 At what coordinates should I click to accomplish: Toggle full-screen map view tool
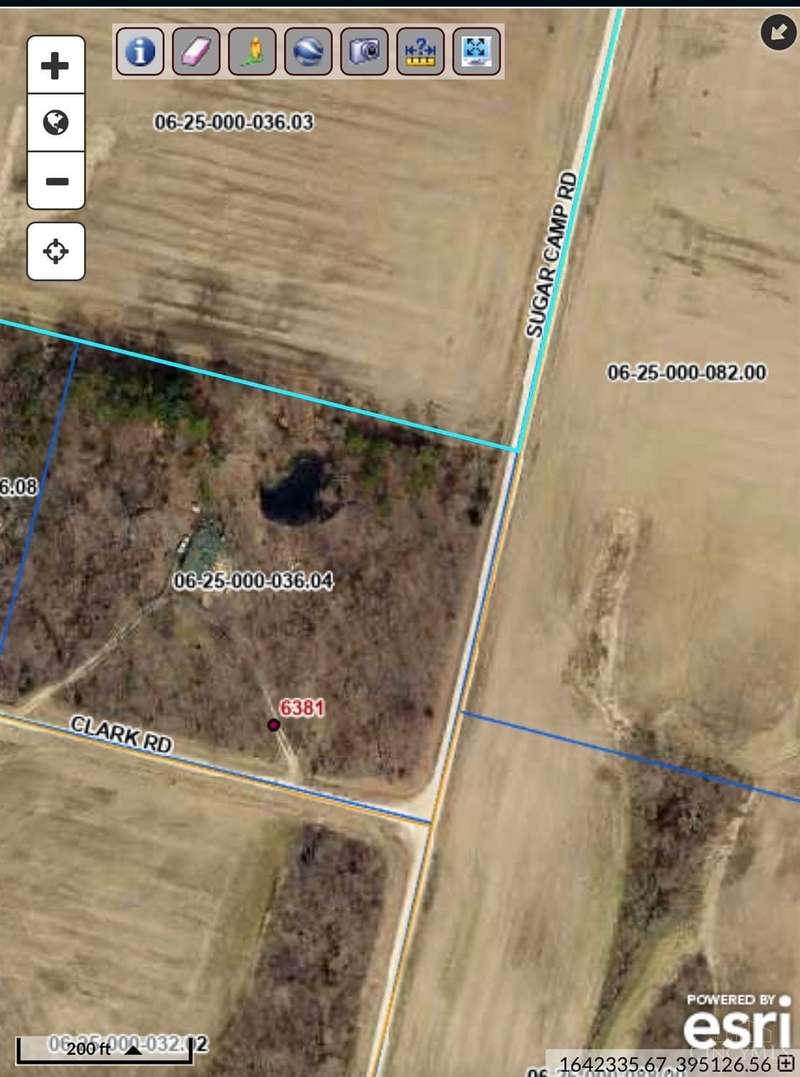[x=476, y=51]
